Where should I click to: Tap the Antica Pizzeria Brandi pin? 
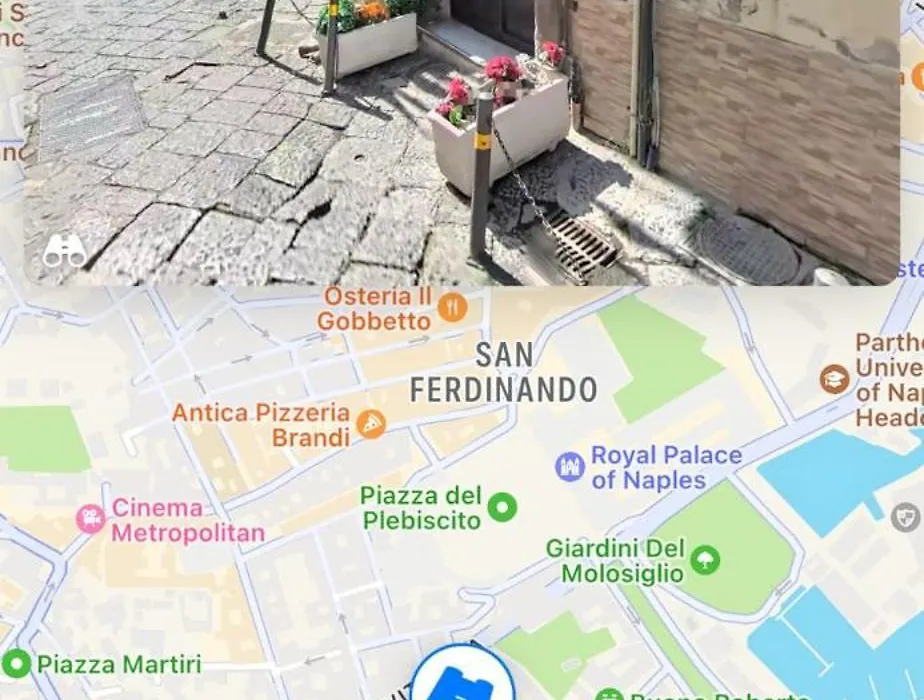pyautogui.click(x=371, y=425)
